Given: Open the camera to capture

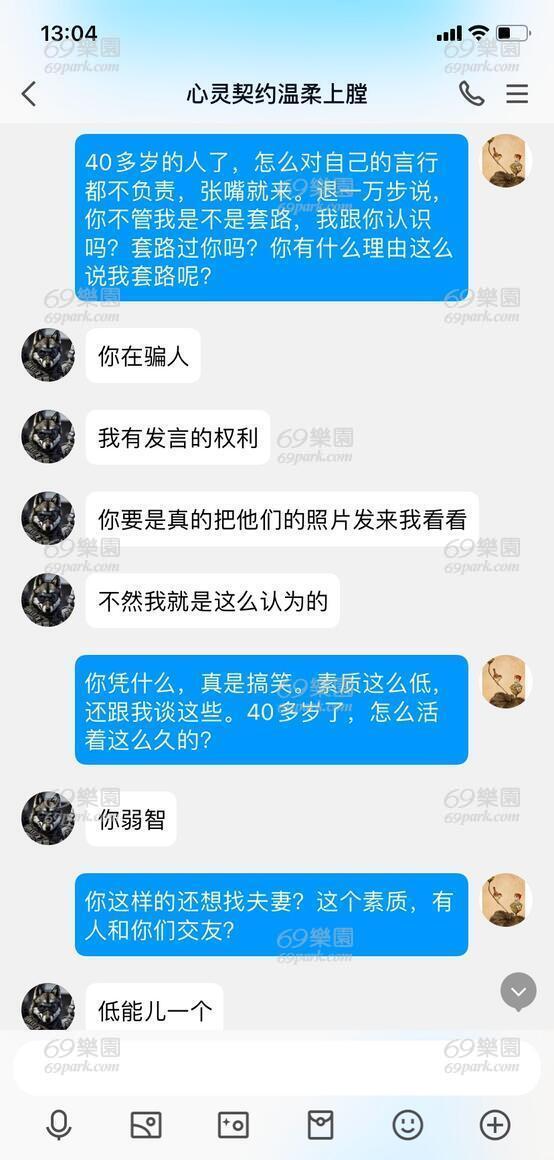Looking at the screenshot, I should (233, 1125).
